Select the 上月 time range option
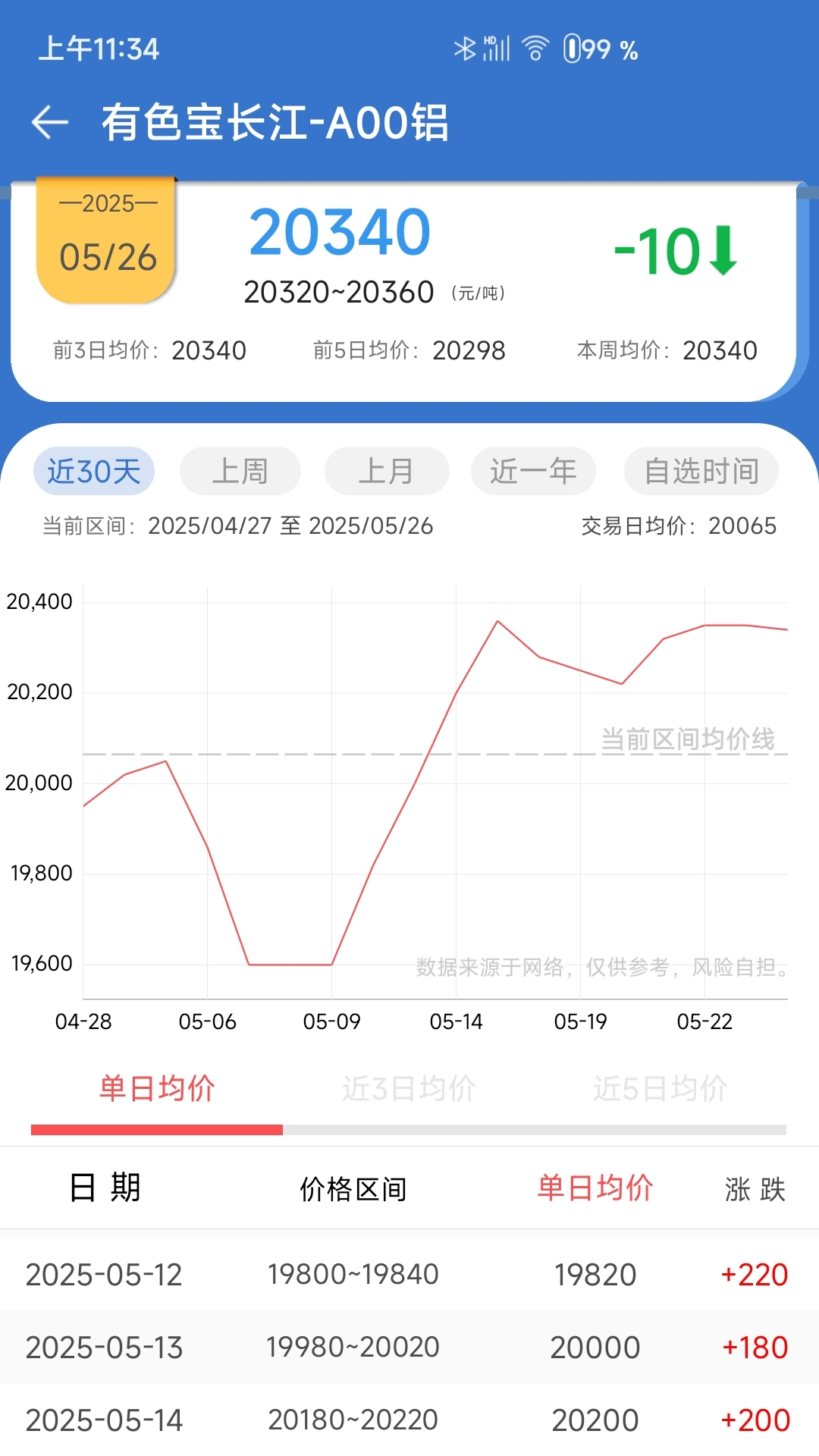The image size is (819, 1456). tap(387, 470)
